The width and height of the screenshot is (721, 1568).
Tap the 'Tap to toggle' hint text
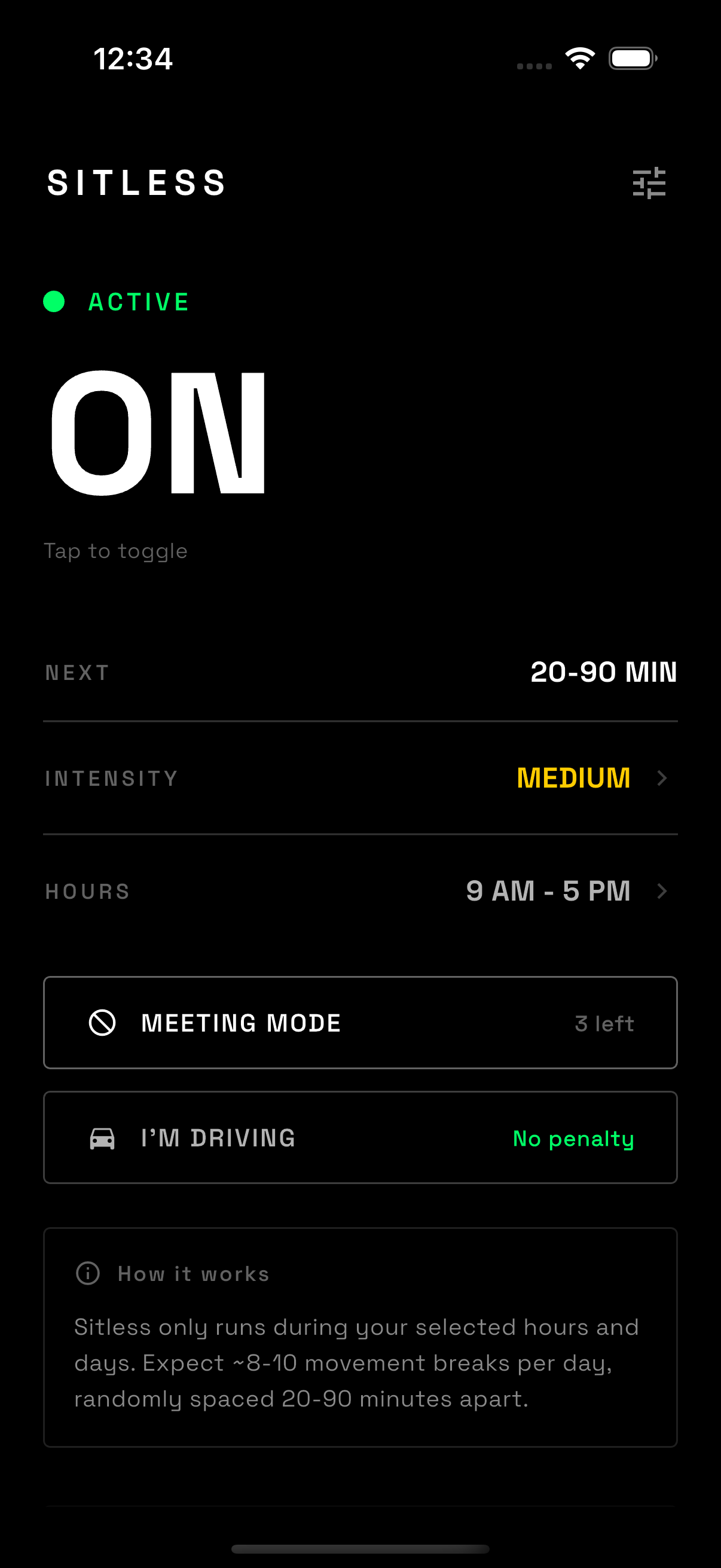(x=115, y=550)
